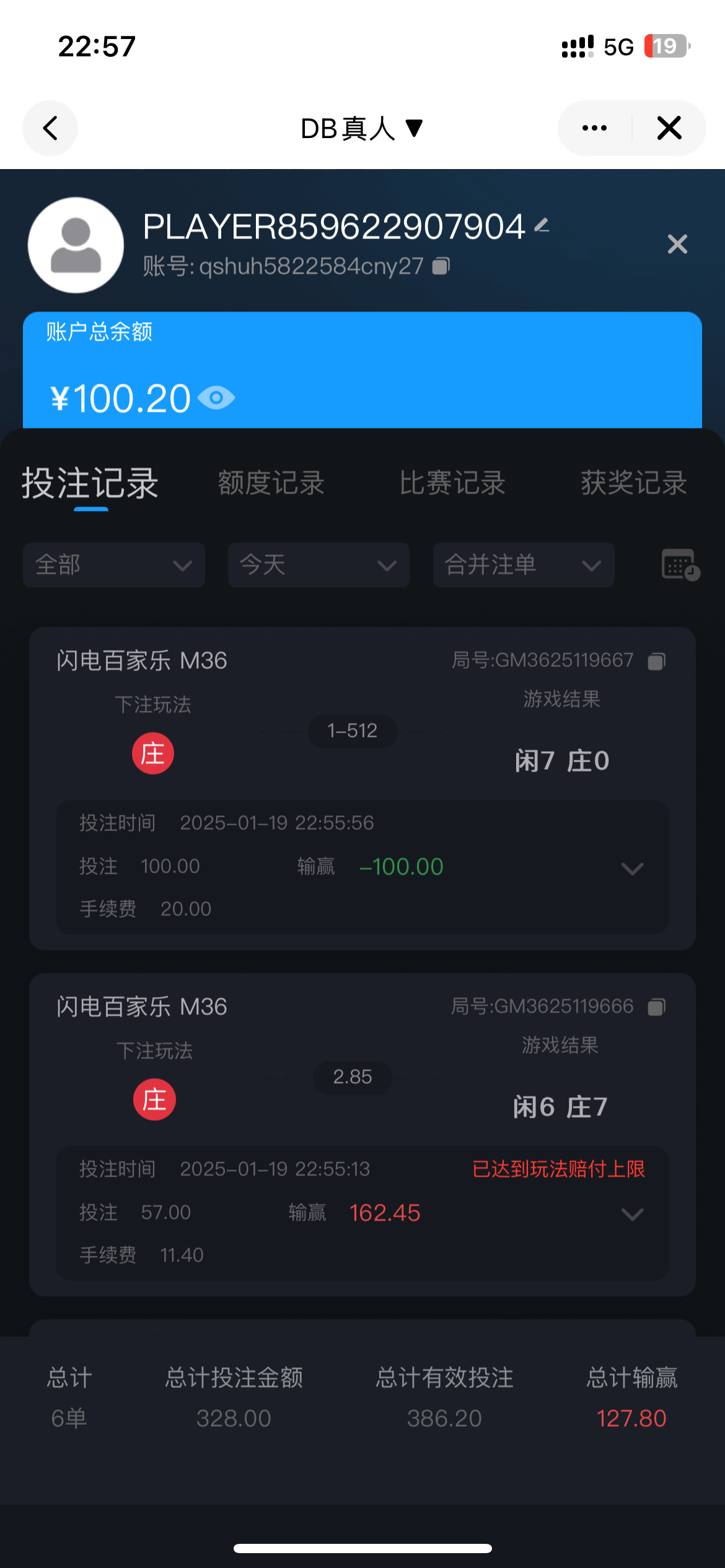Open the calendar date picker icon

coord(680,565)
